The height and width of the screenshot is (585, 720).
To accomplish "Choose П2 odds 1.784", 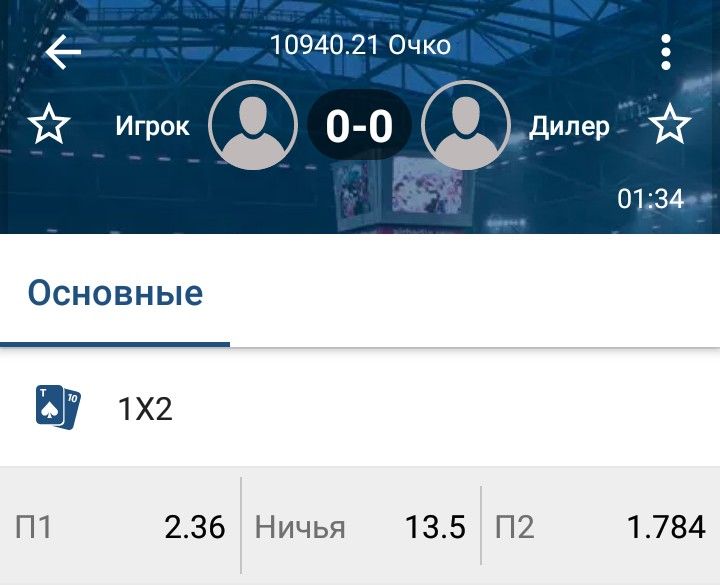I will tap(600, 527).
